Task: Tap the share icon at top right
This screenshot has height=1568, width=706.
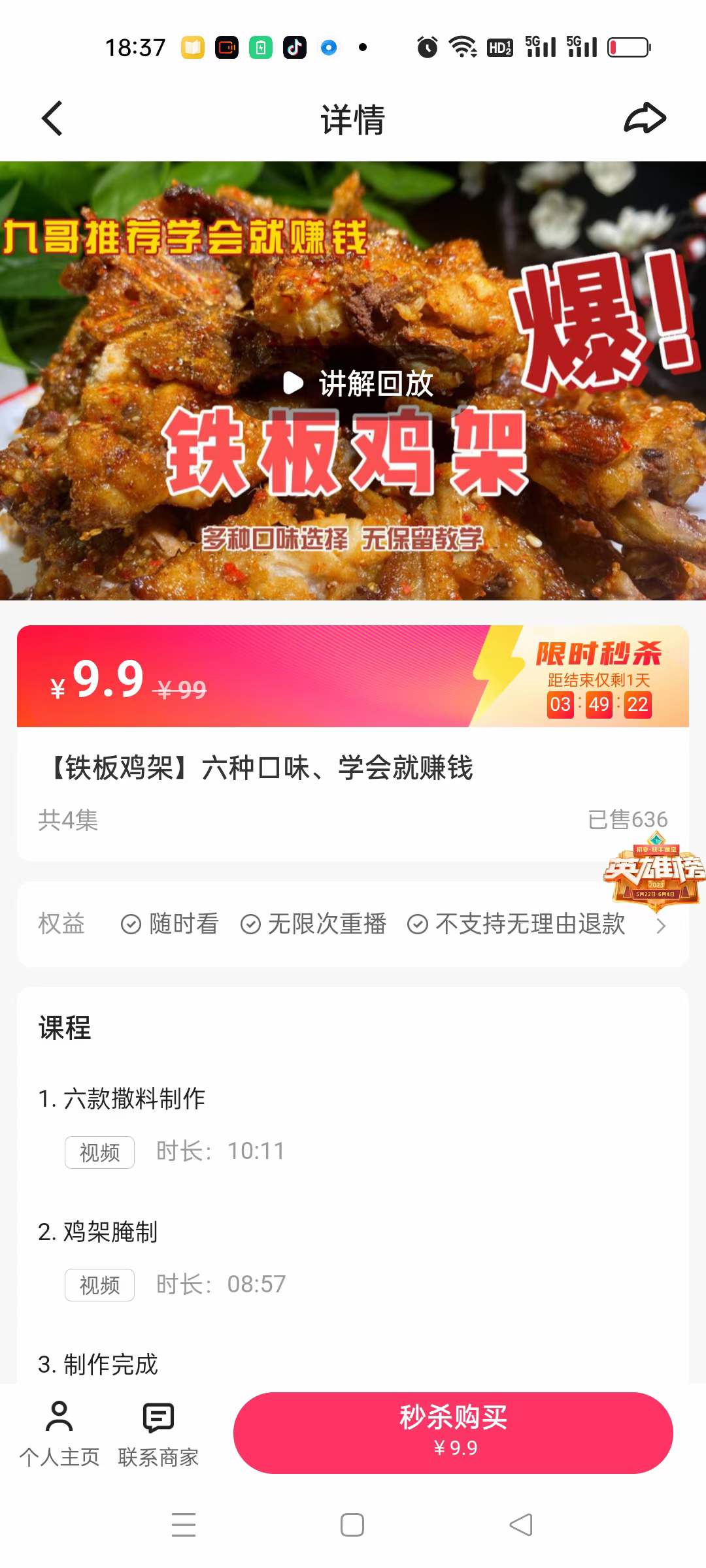Action: (x=644, y=118)
